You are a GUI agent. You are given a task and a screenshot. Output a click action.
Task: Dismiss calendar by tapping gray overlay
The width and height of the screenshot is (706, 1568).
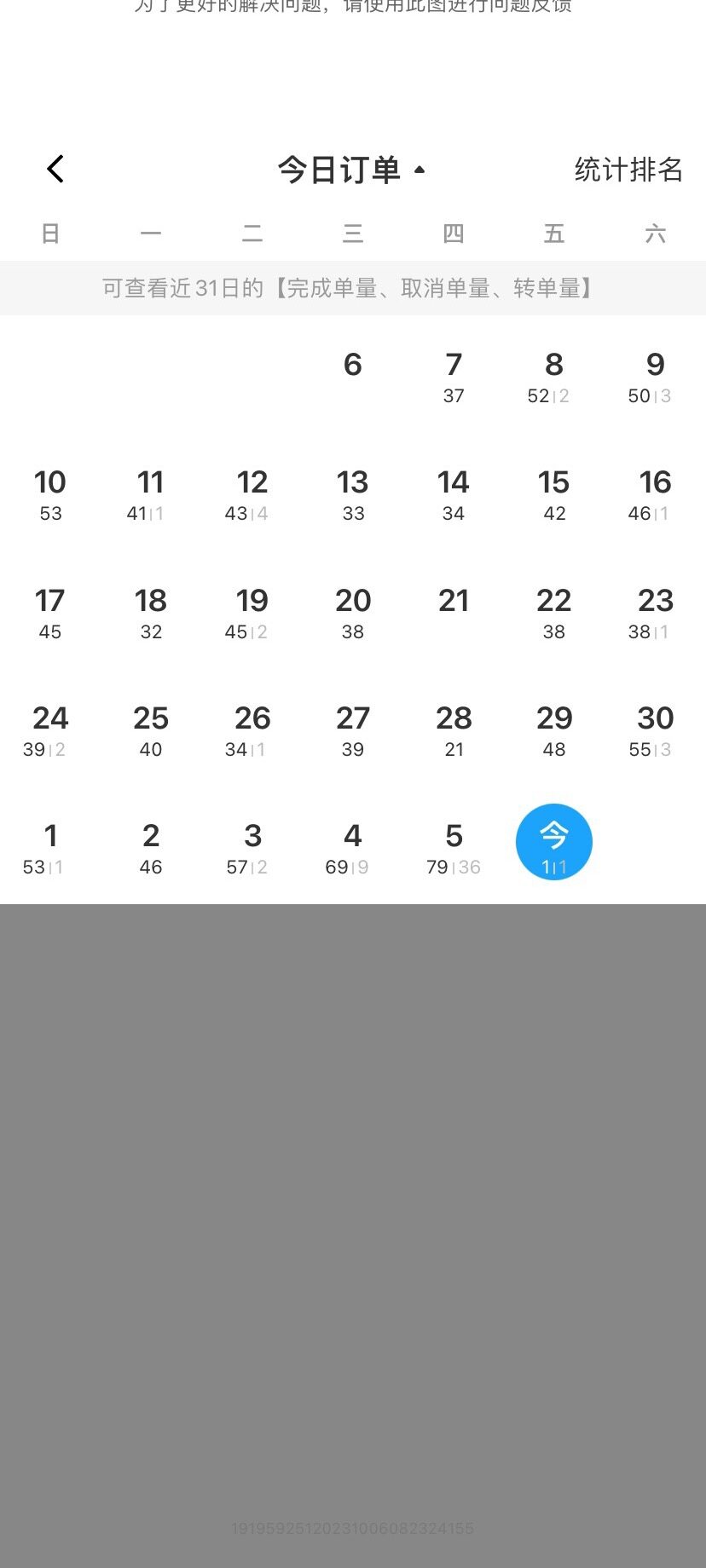tap(353, 1236)
